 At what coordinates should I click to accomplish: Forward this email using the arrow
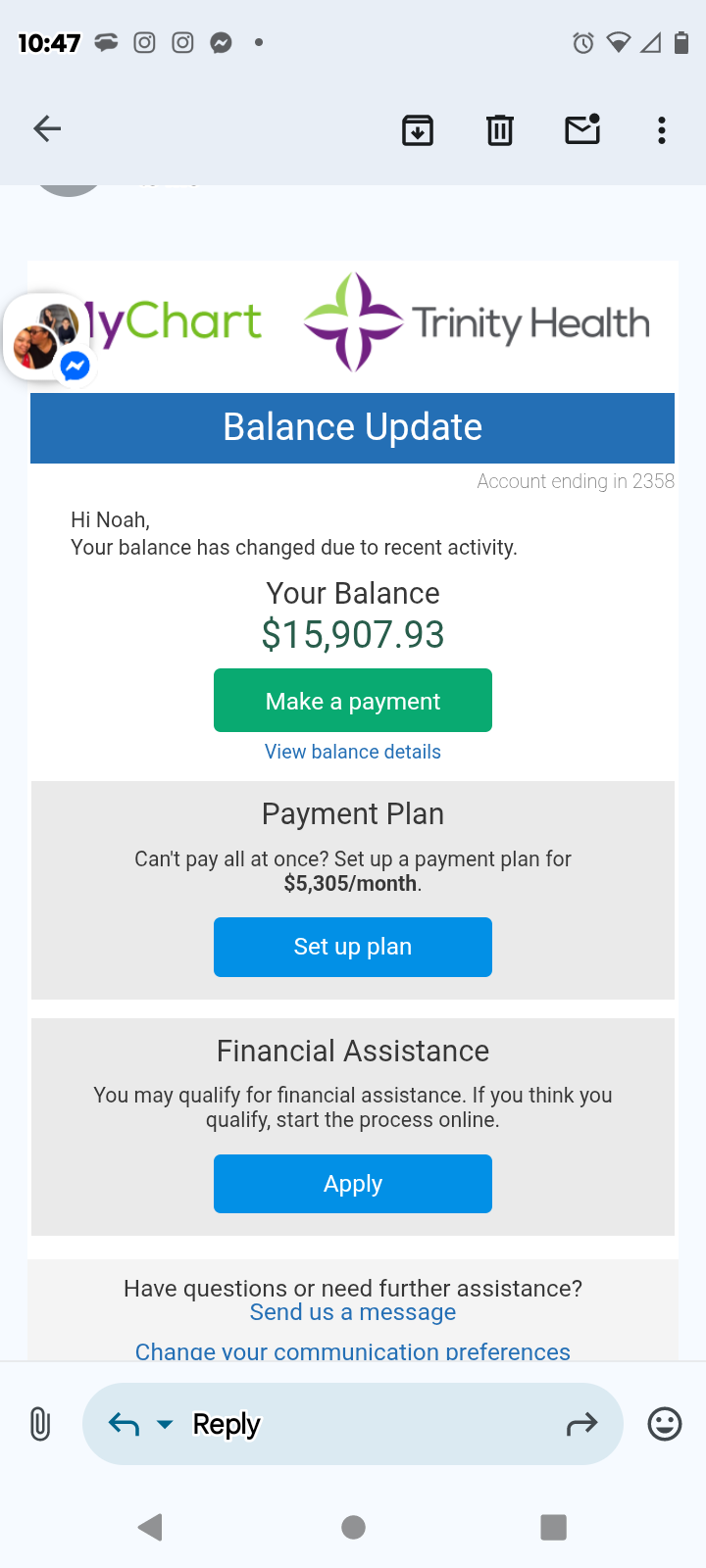[x=581, y=1424]
